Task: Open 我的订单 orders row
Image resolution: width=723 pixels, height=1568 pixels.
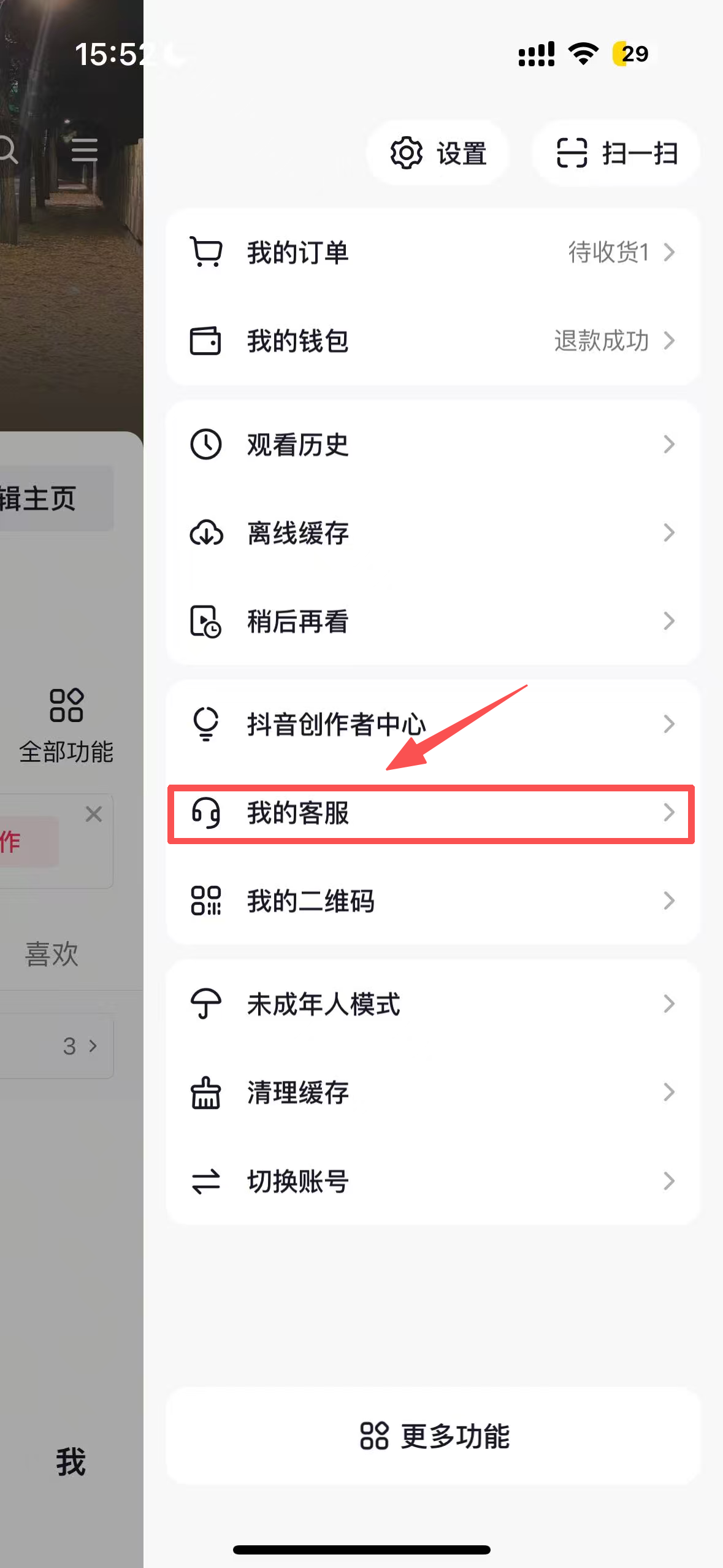Action: [x=432, y=253]
